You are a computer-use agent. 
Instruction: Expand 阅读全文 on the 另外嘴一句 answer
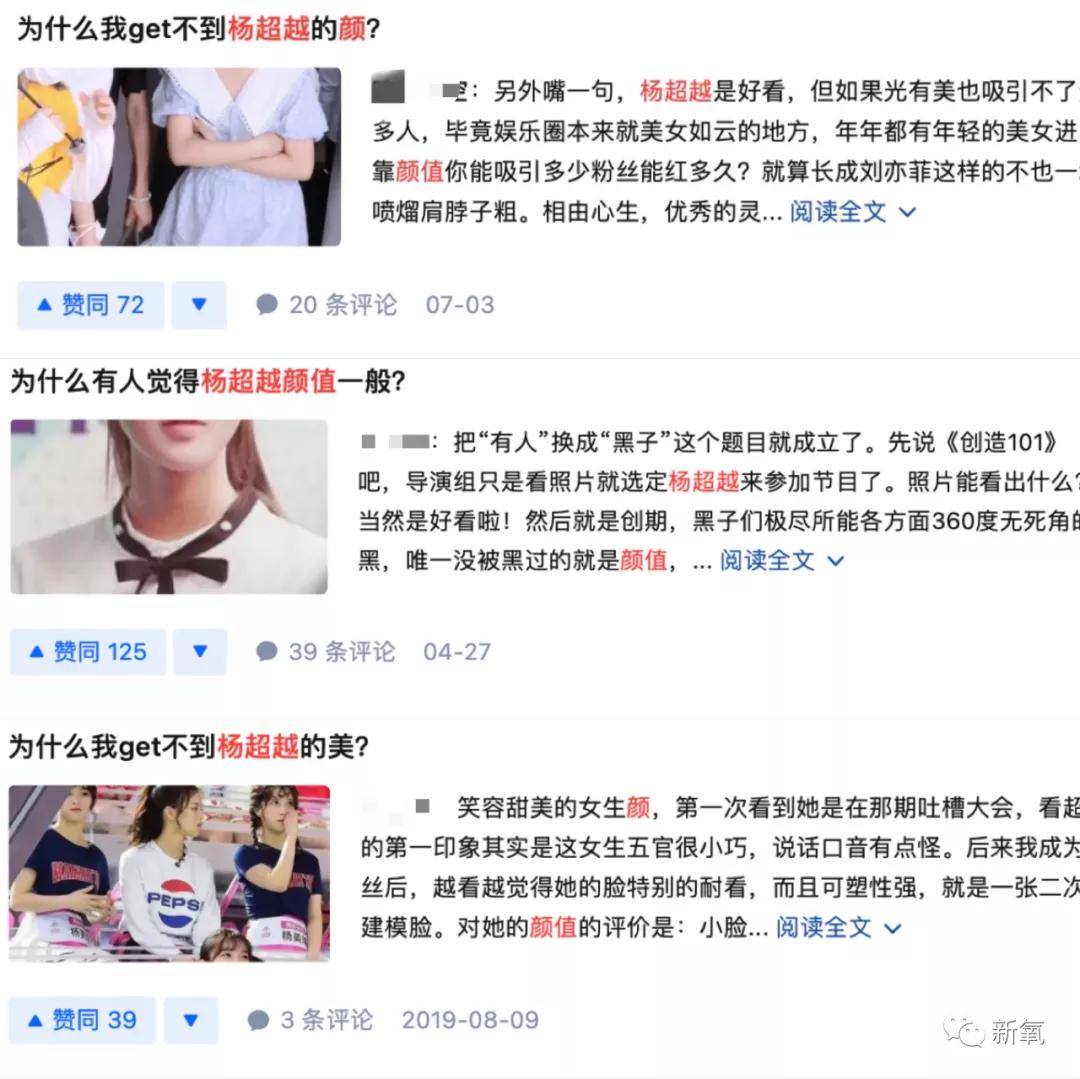point(852,212)
